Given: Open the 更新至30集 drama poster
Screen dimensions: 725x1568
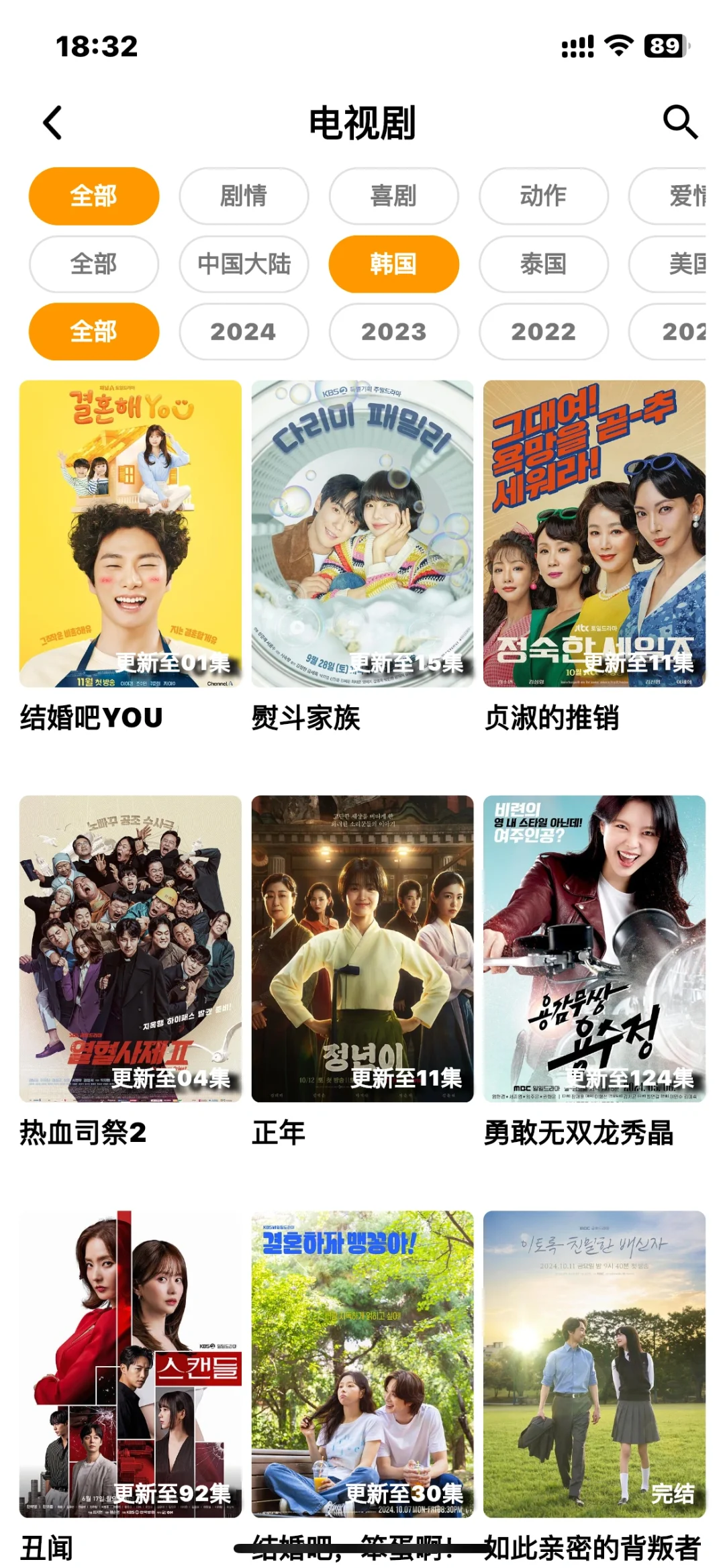Looking at the screenshot, I should coord(362,1363).
